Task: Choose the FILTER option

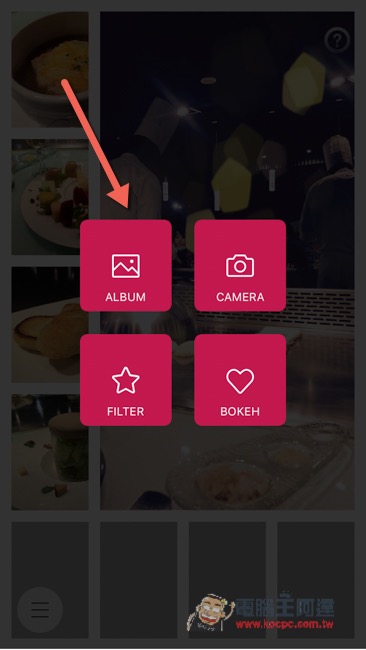Action: click(126, 380)
